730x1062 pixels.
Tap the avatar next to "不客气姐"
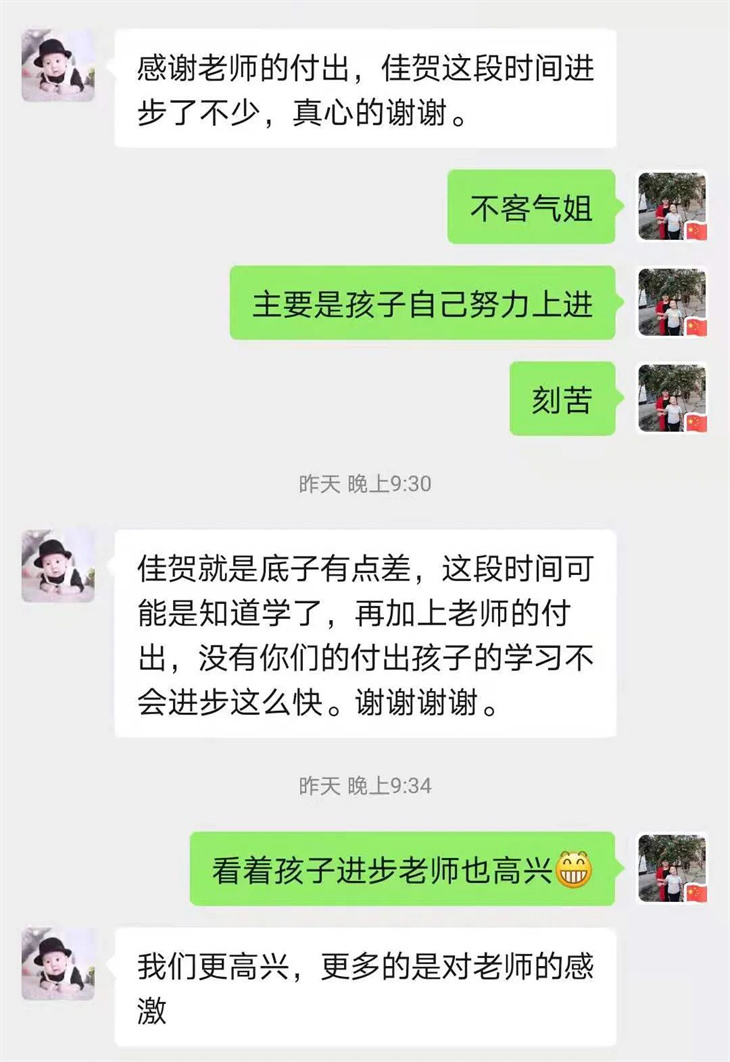point(673,207)
